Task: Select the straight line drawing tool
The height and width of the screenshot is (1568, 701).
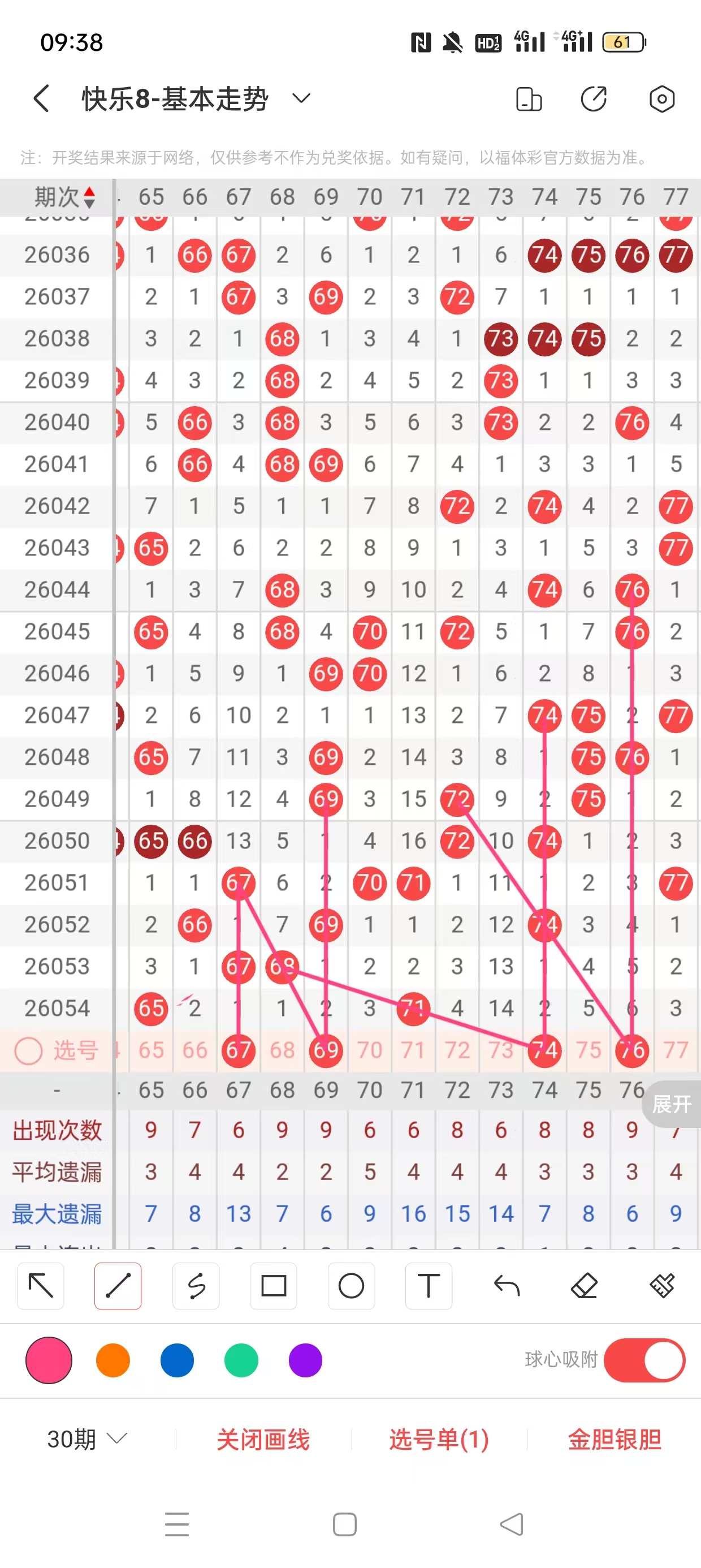Action: (118, 1286)
